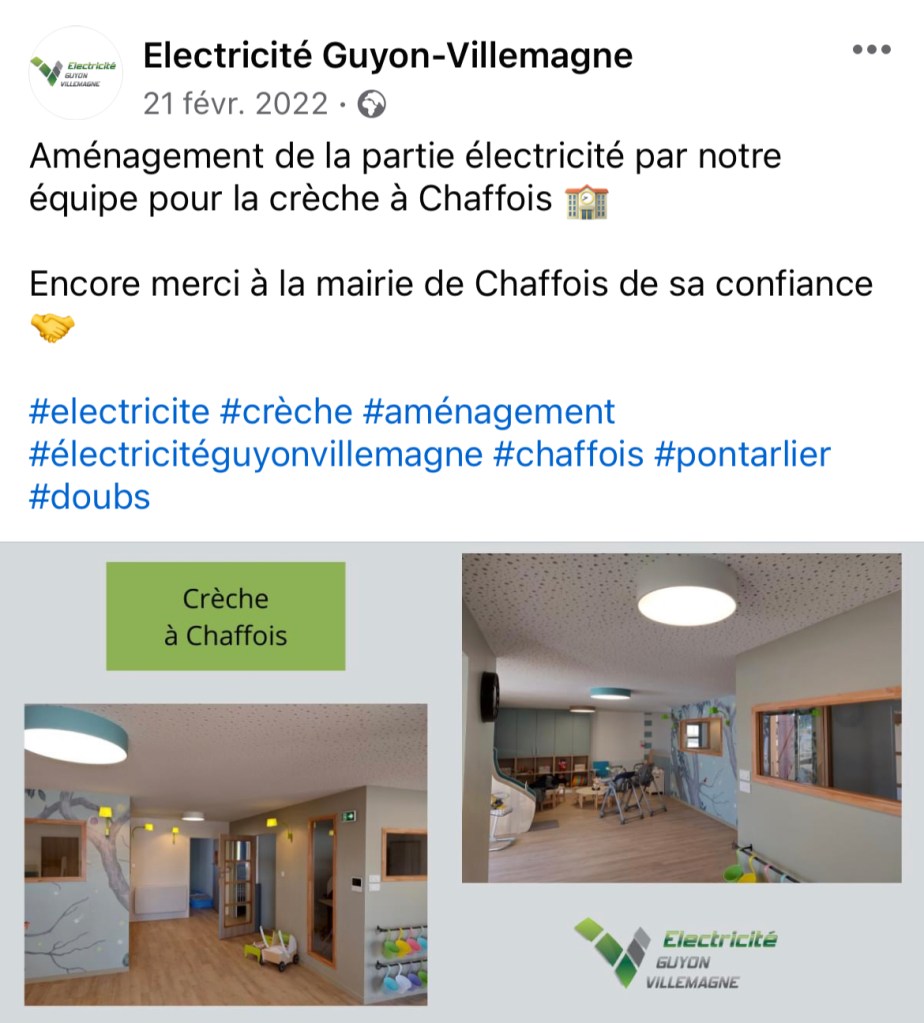View the Crèche à Chaffois post image

[x=462, y=780]
